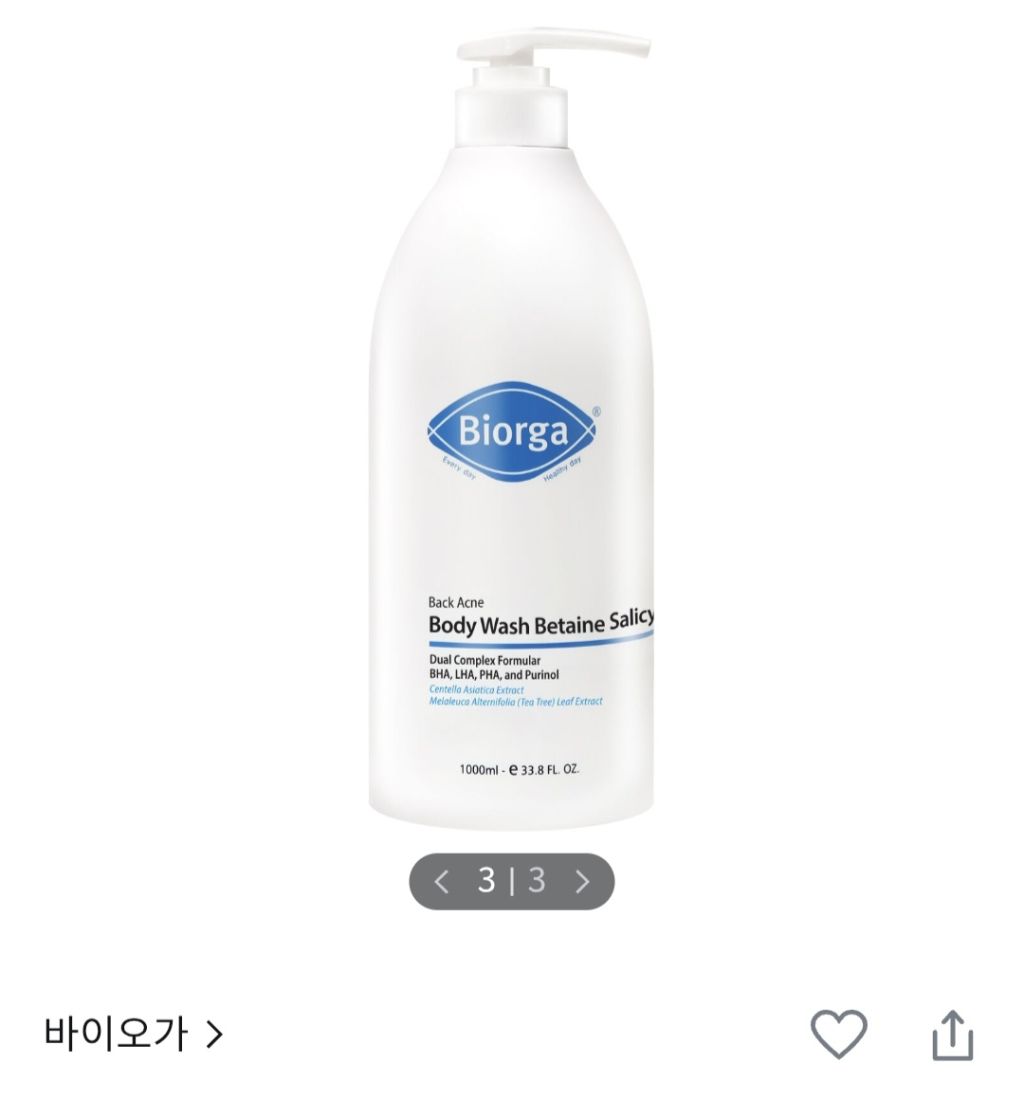Share this product
The image size is (1024, 1100).
[952, 1034]
